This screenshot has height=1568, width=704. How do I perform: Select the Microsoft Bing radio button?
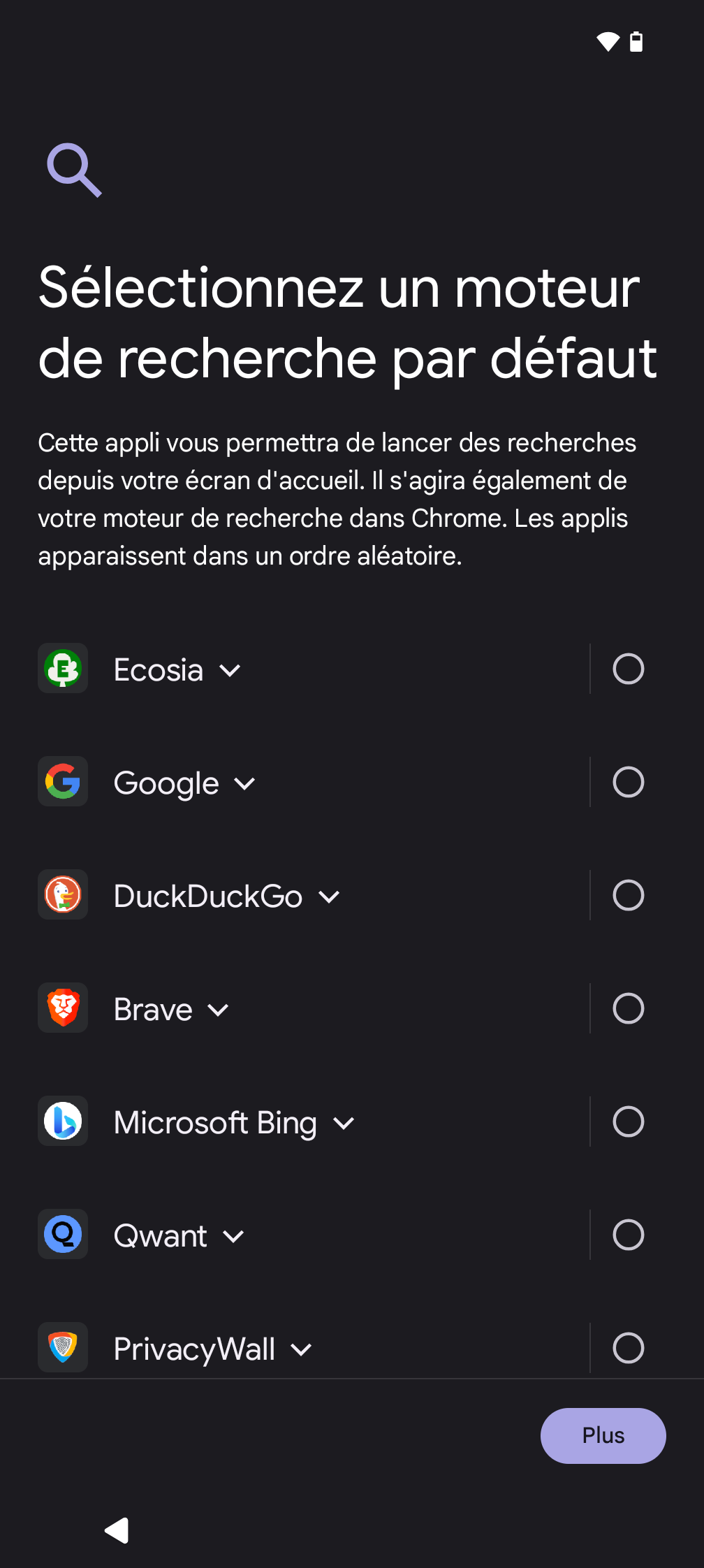[x=628, y=1121]
